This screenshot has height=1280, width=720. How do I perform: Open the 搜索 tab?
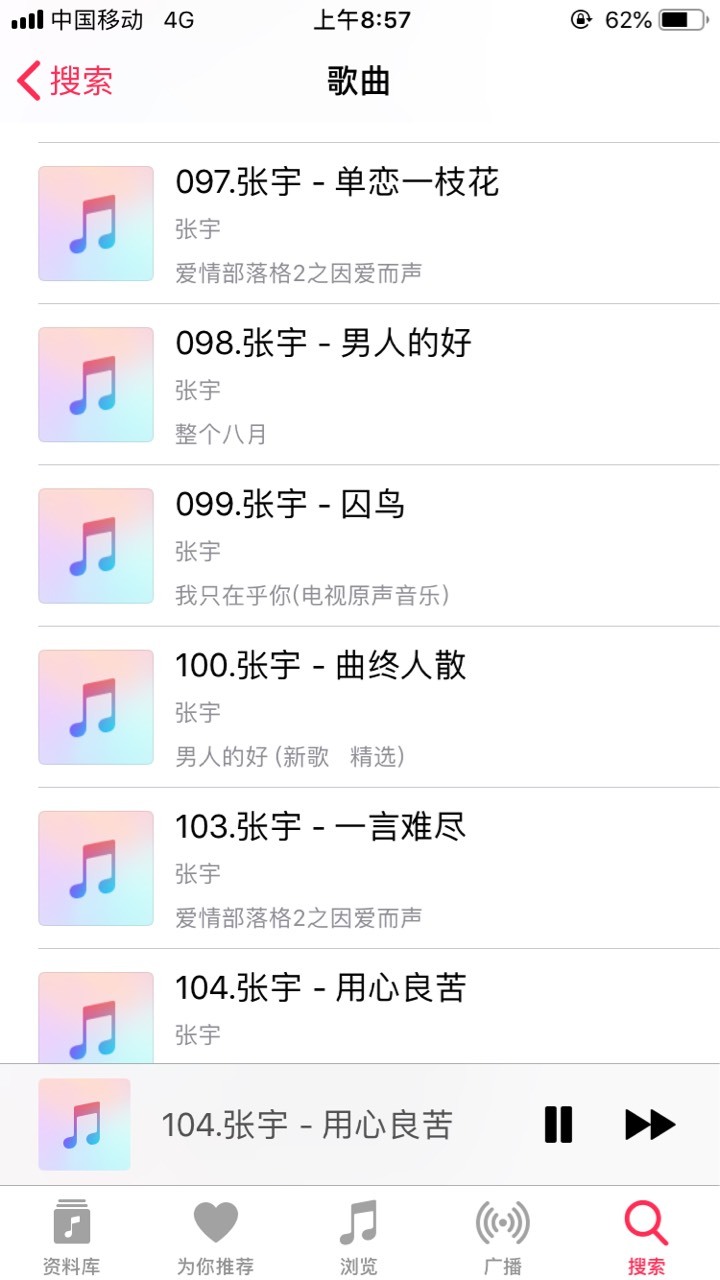(646, 1237)
